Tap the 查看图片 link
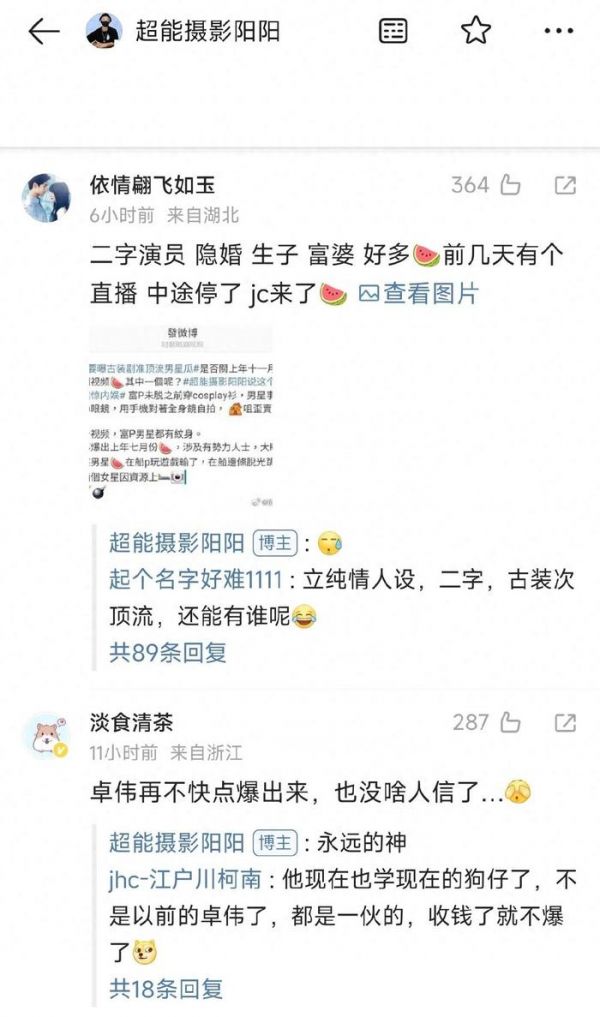Image resolution: width=600 pixels, height=1017 pixels. 419,294
